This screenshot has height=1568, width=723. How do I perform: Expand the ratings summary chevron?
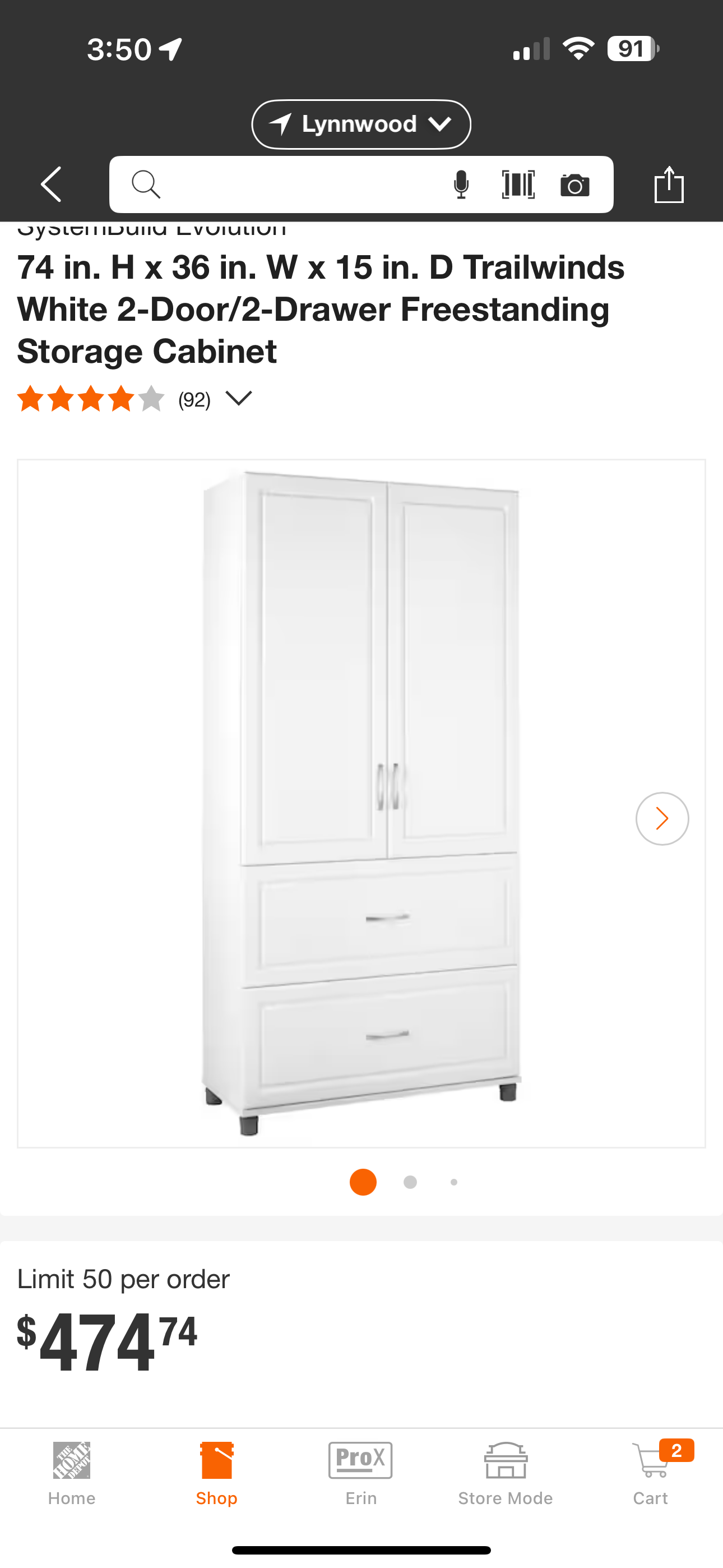(239, 399)
